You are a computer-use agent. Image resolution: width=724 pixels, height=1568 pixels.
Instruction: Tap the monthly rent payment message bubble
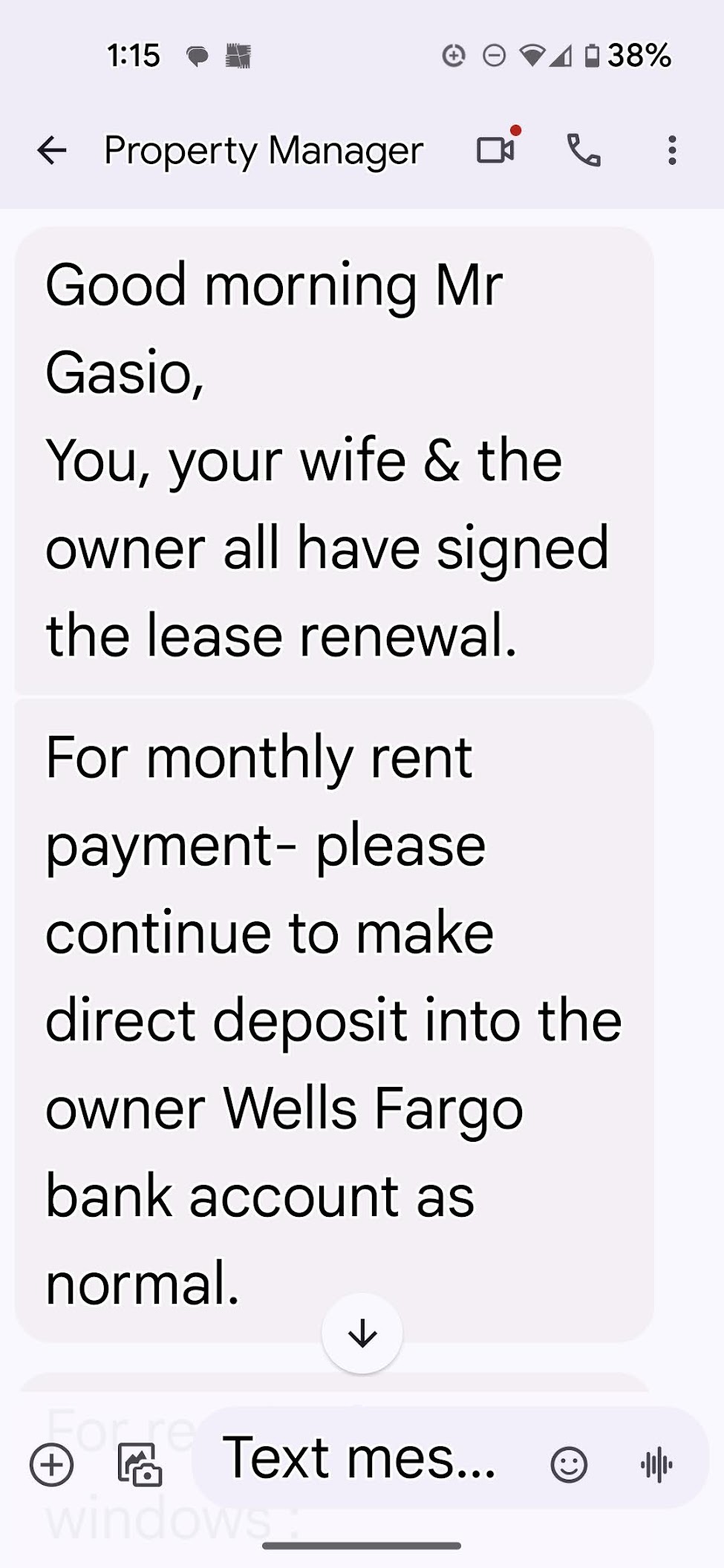pos(333,1017)
